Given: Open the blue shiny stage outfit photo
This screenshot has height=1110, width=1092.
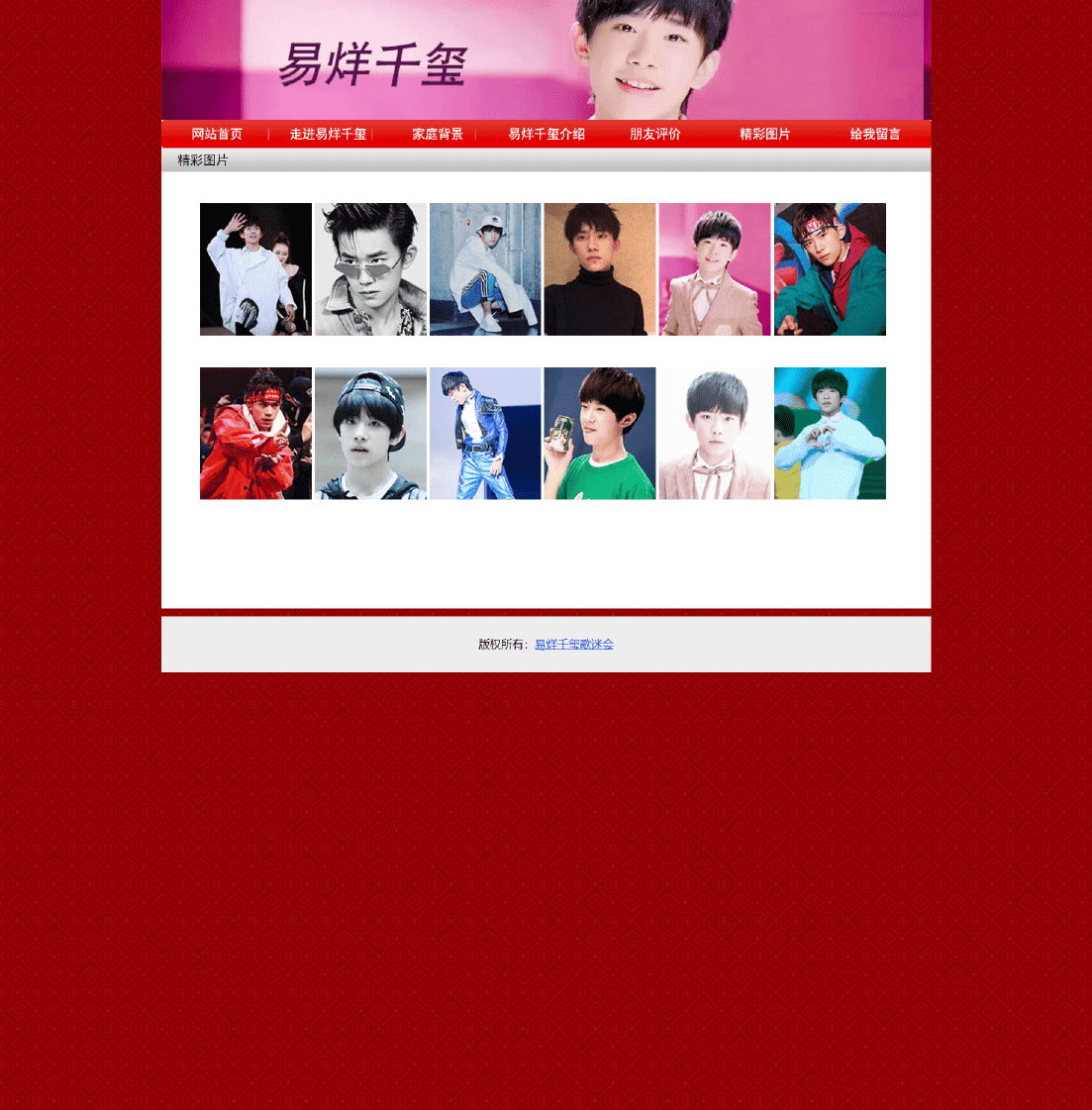Looking at the screenshot, I should [x=485, y=434].
